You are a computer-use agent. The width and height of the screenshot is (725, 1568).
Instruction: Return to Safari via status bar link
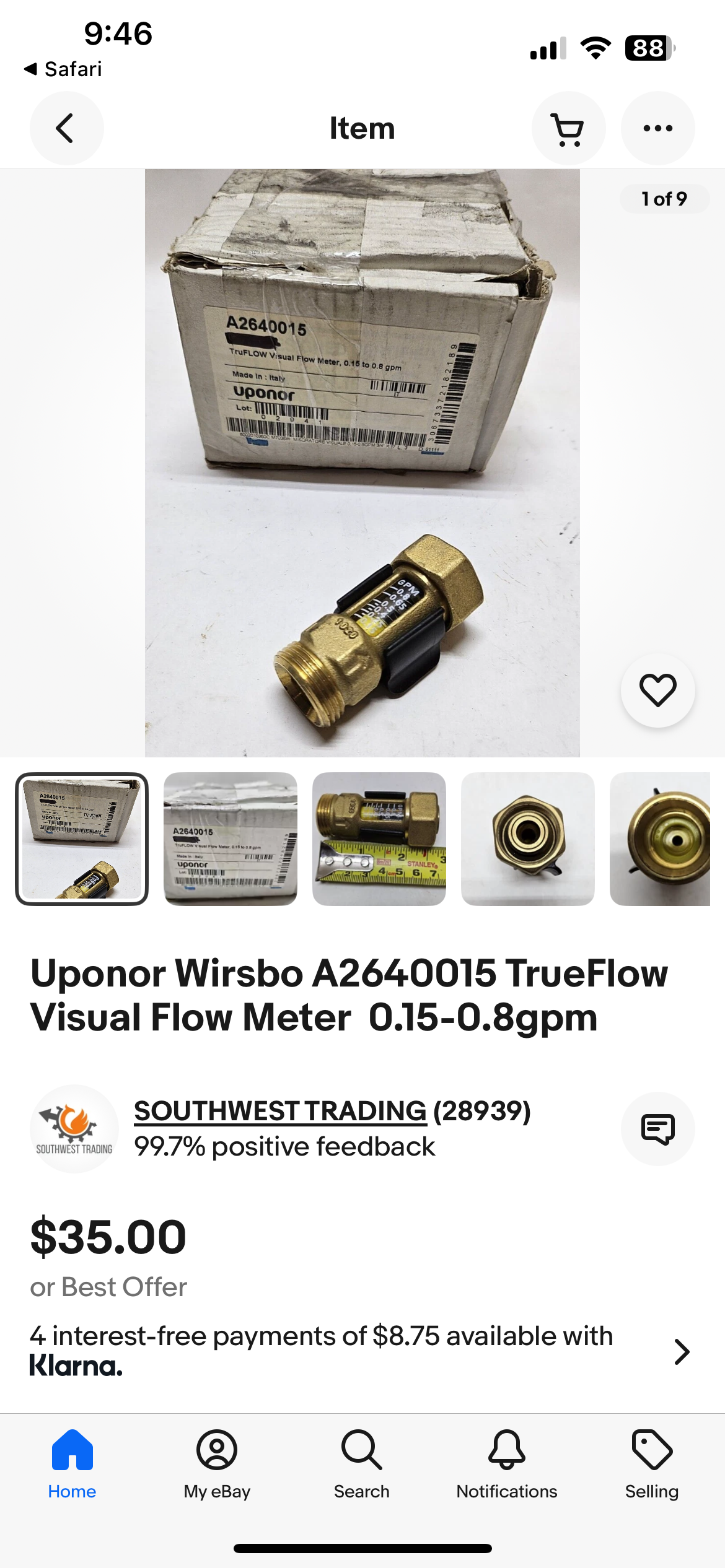coord(63,69)
